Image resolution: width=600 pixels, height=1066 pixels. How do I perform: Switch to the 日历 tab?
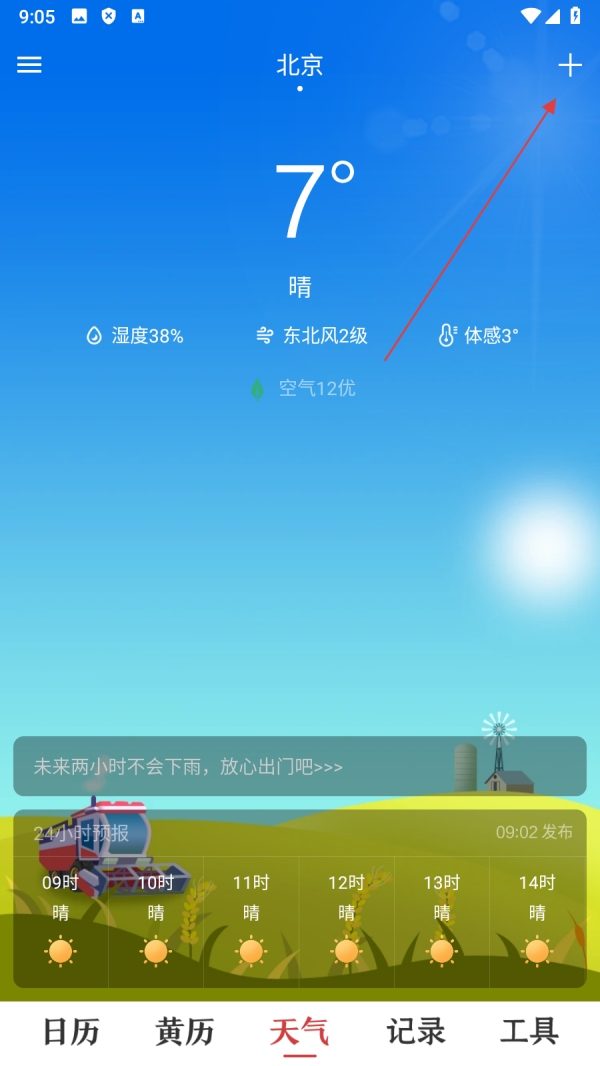pos(71,1032)
